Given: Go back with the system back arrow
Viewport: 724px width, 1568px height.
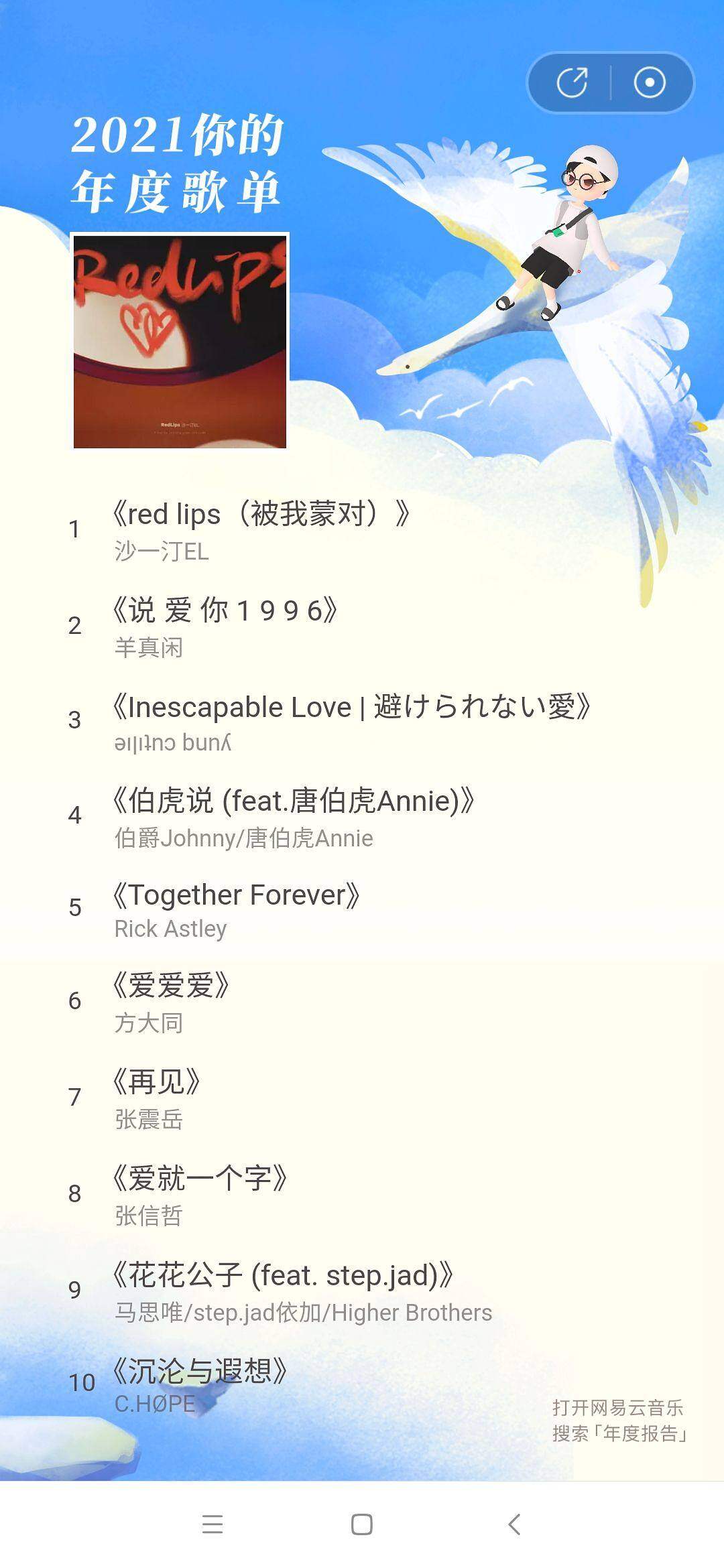Looking at the screenshot, I should click(x=514, y=1524).
